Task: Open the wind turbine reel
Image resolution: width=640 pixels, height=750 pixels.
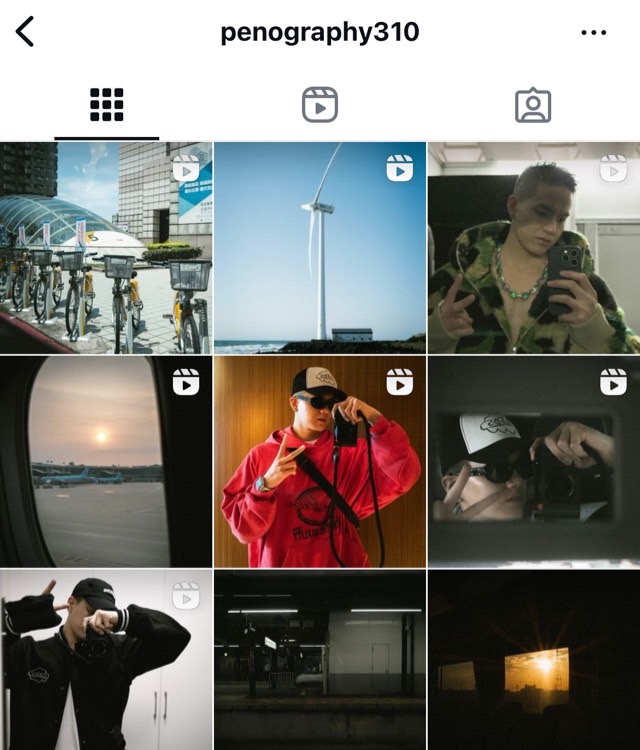Action: pyautogui.click(x=320, y=247)
